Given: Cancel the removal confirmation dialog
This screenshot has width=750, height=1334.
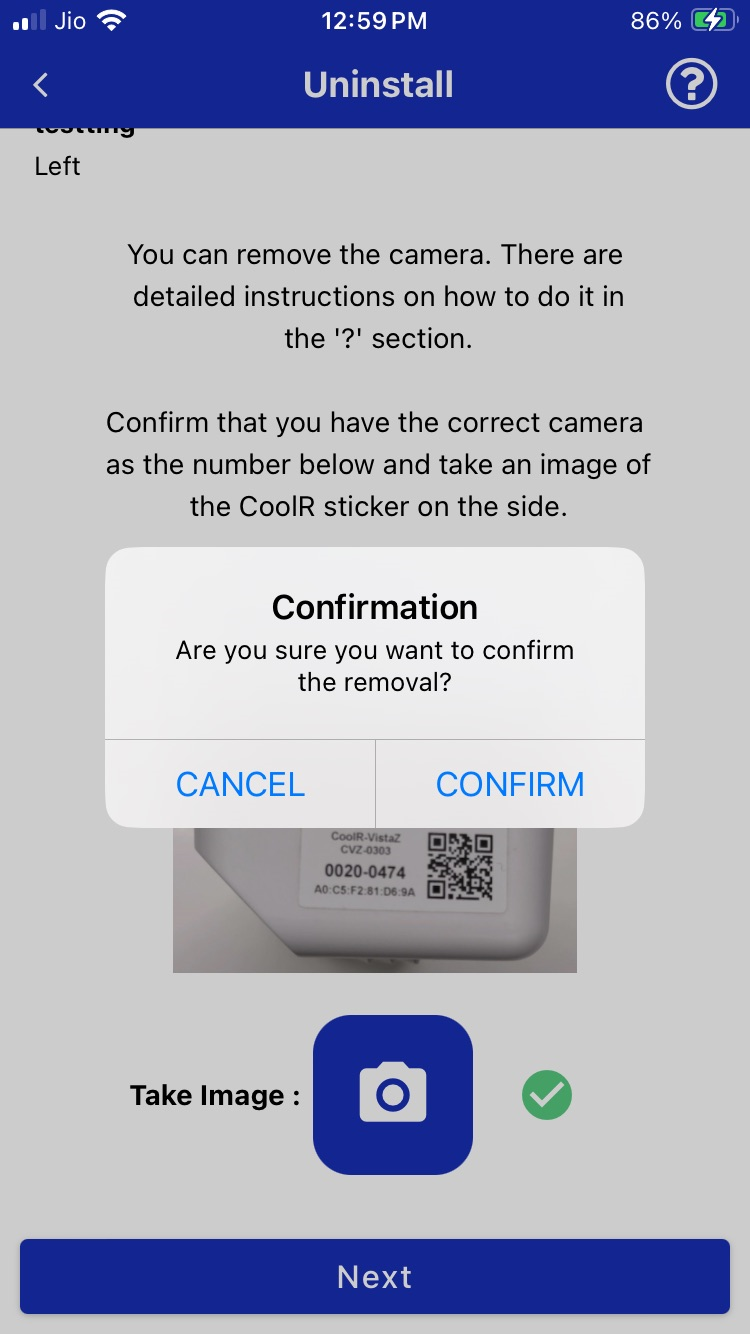Looking at the screenshot, I should pyautogui.click(x=240, y=784).
